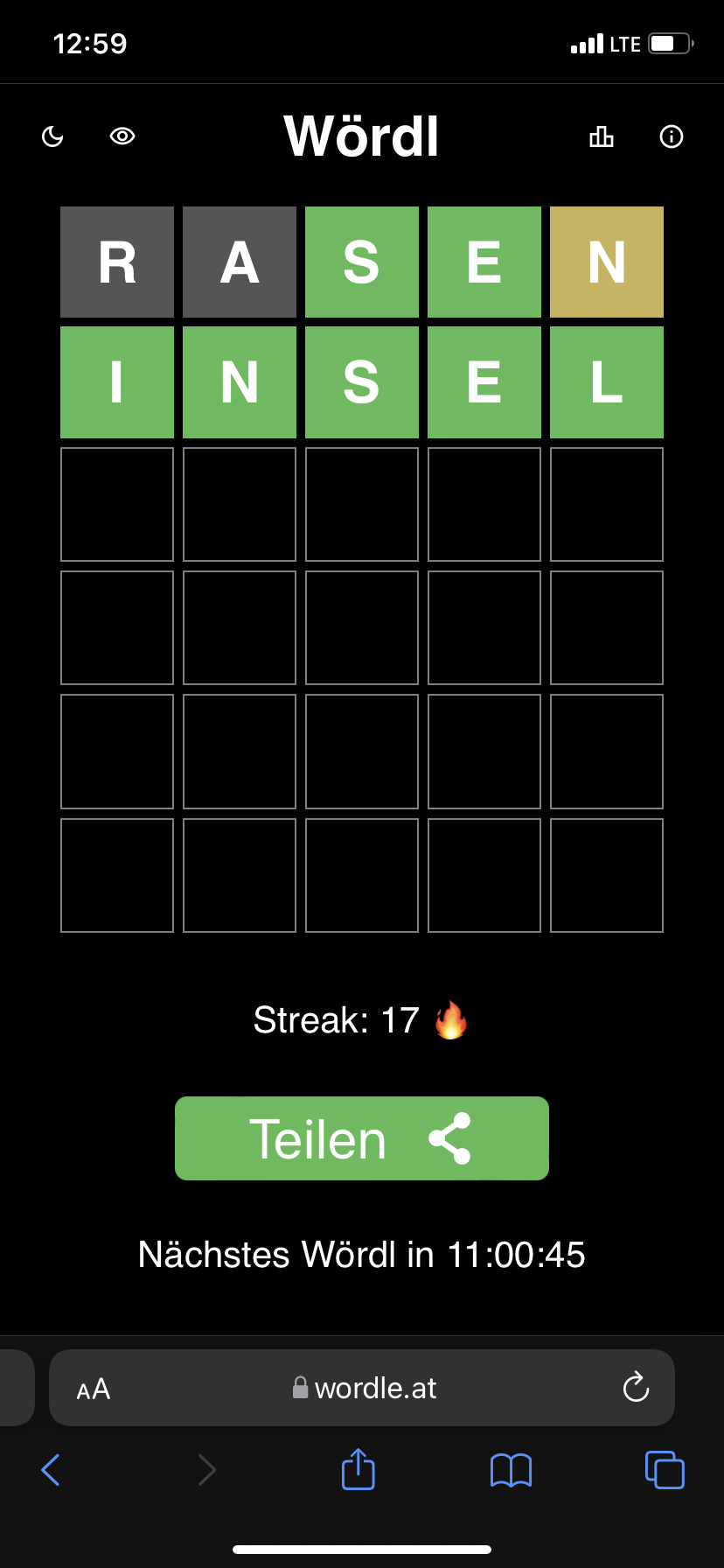Open the AA reader options menu
Viewport: 724px width, 1568px height.
(94, 1389)
